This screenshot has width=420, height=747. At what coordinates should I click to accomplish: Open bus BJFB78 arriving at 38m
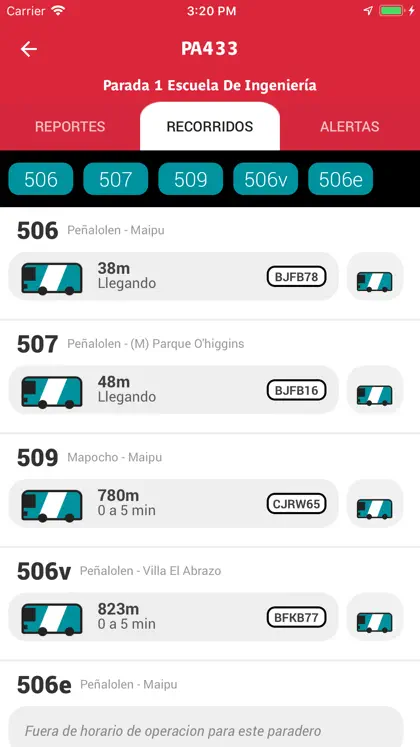point(173,276)
